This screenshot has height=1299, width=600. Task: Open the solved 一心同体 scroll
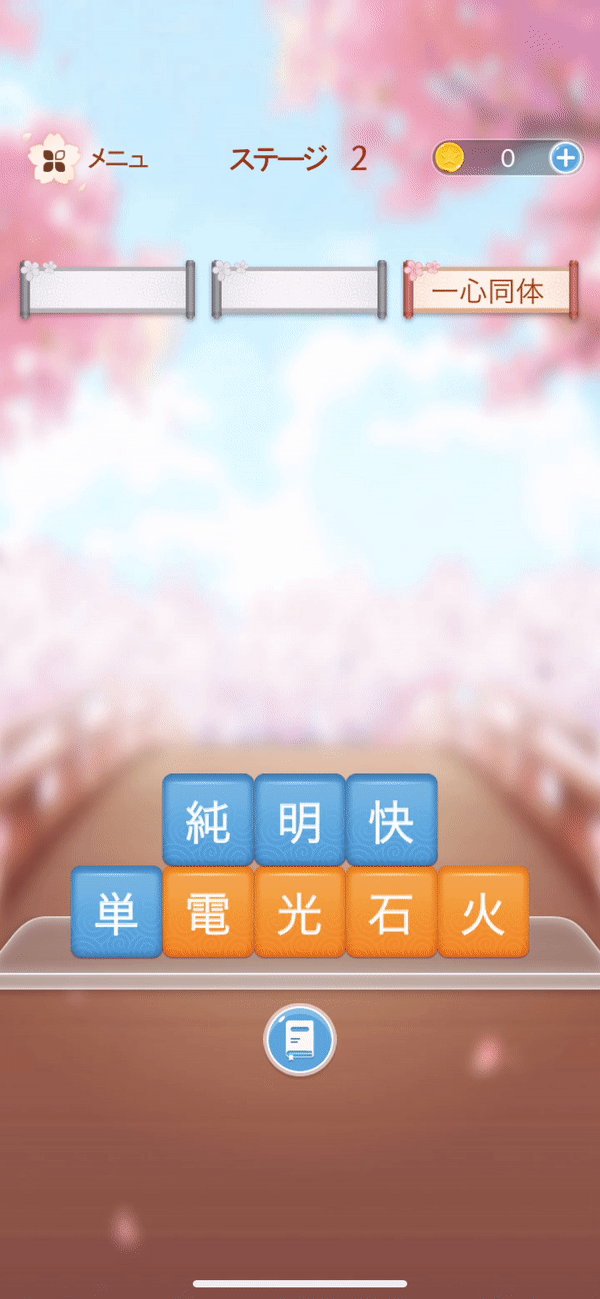490,291
